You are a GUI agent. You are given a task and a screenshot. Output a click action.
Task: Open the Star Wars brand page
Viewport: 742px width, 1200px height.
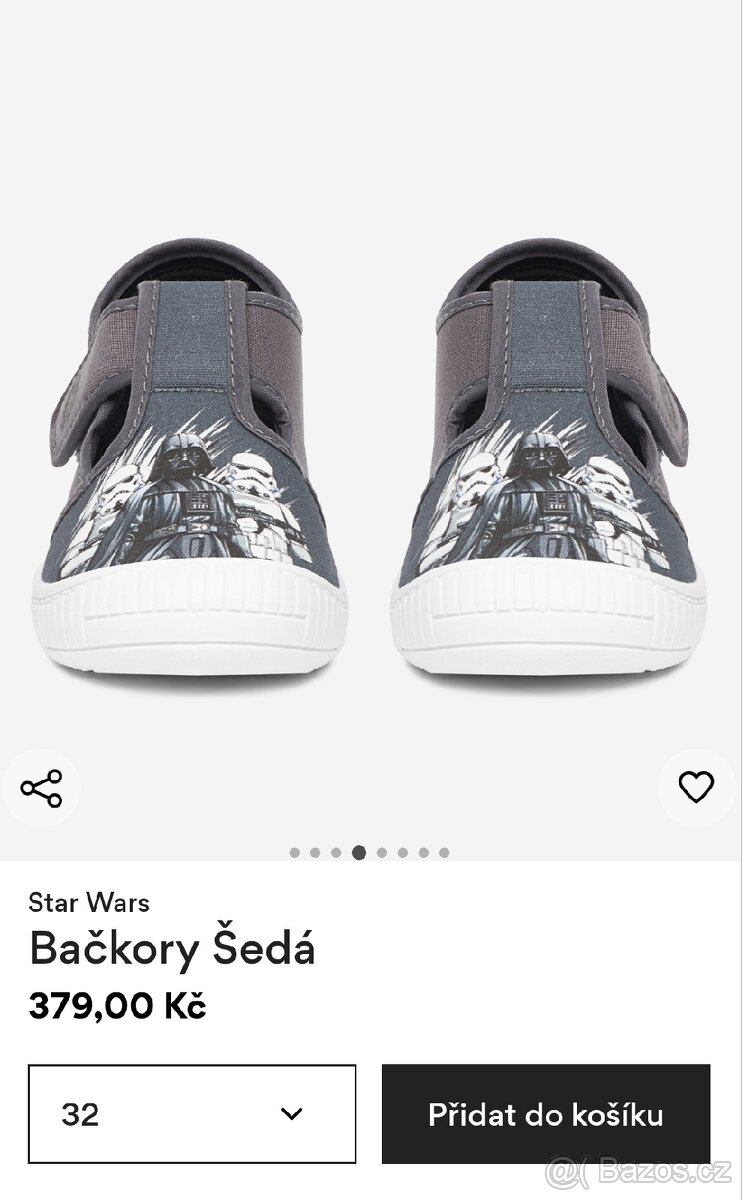(x=88, y=903)
